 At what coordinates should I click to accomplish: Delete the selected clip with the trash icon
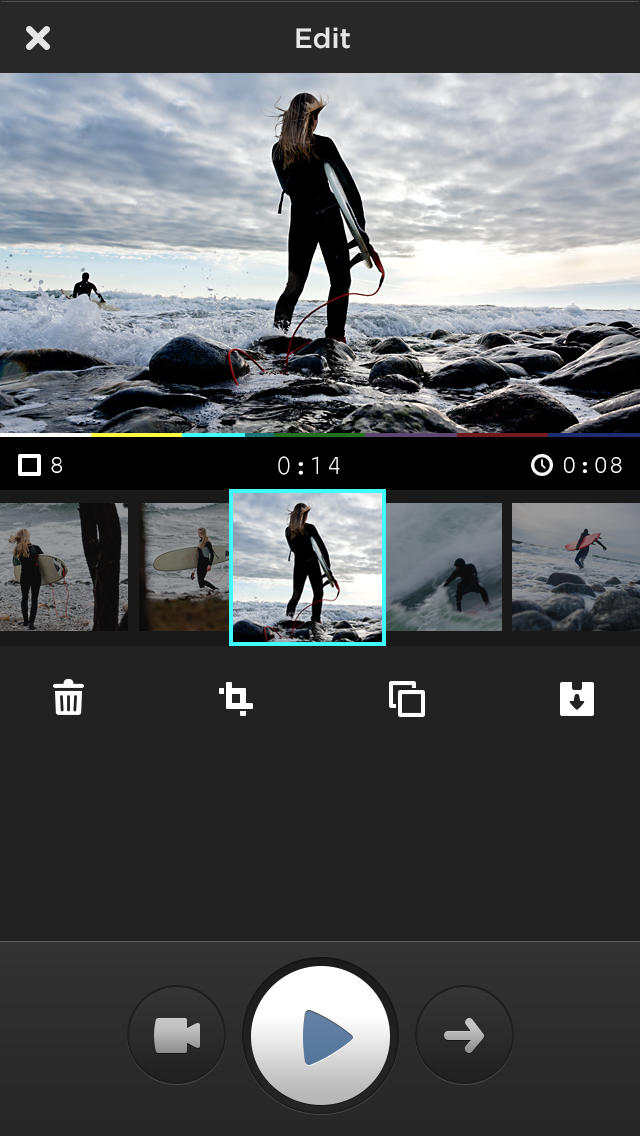tap(69, 698)
